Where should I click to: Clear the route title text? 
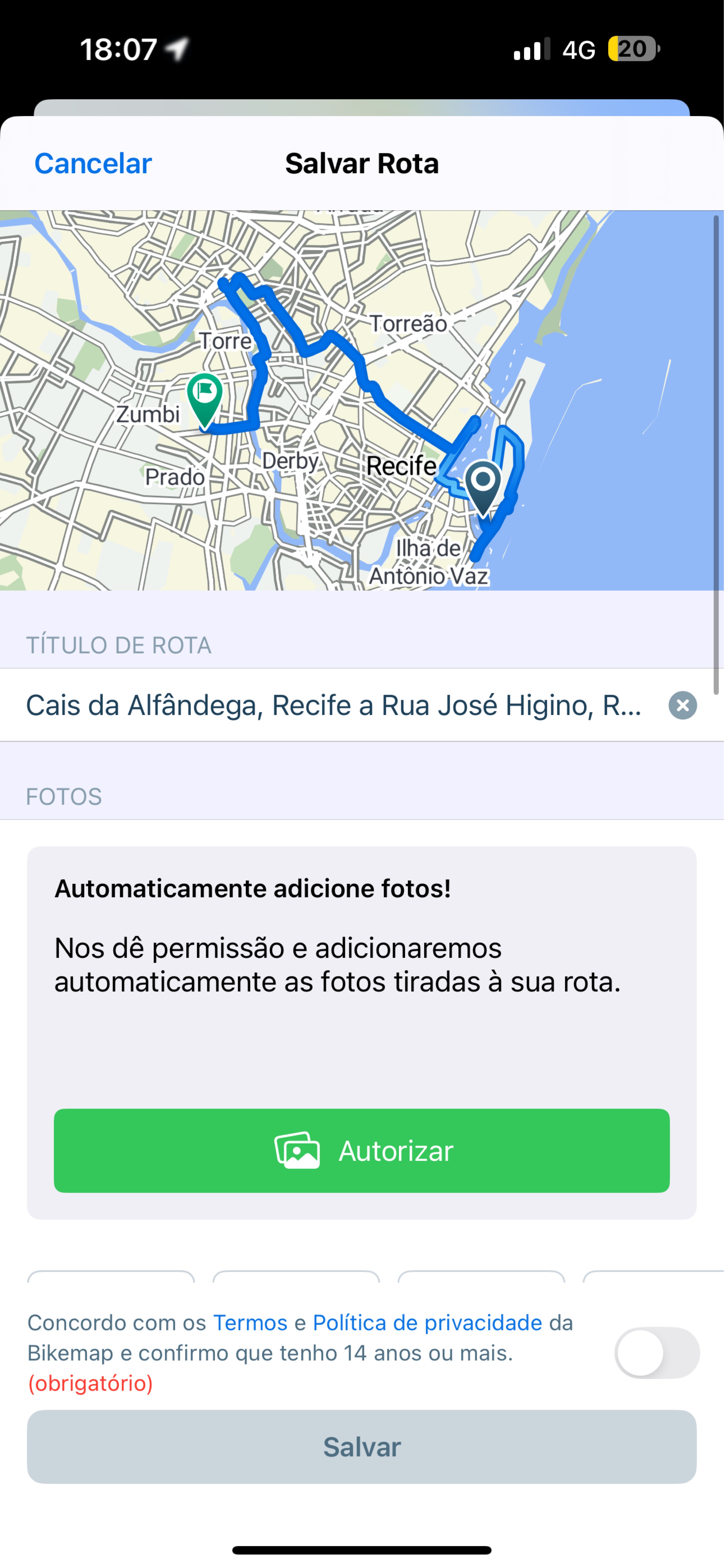click(683, 706)
